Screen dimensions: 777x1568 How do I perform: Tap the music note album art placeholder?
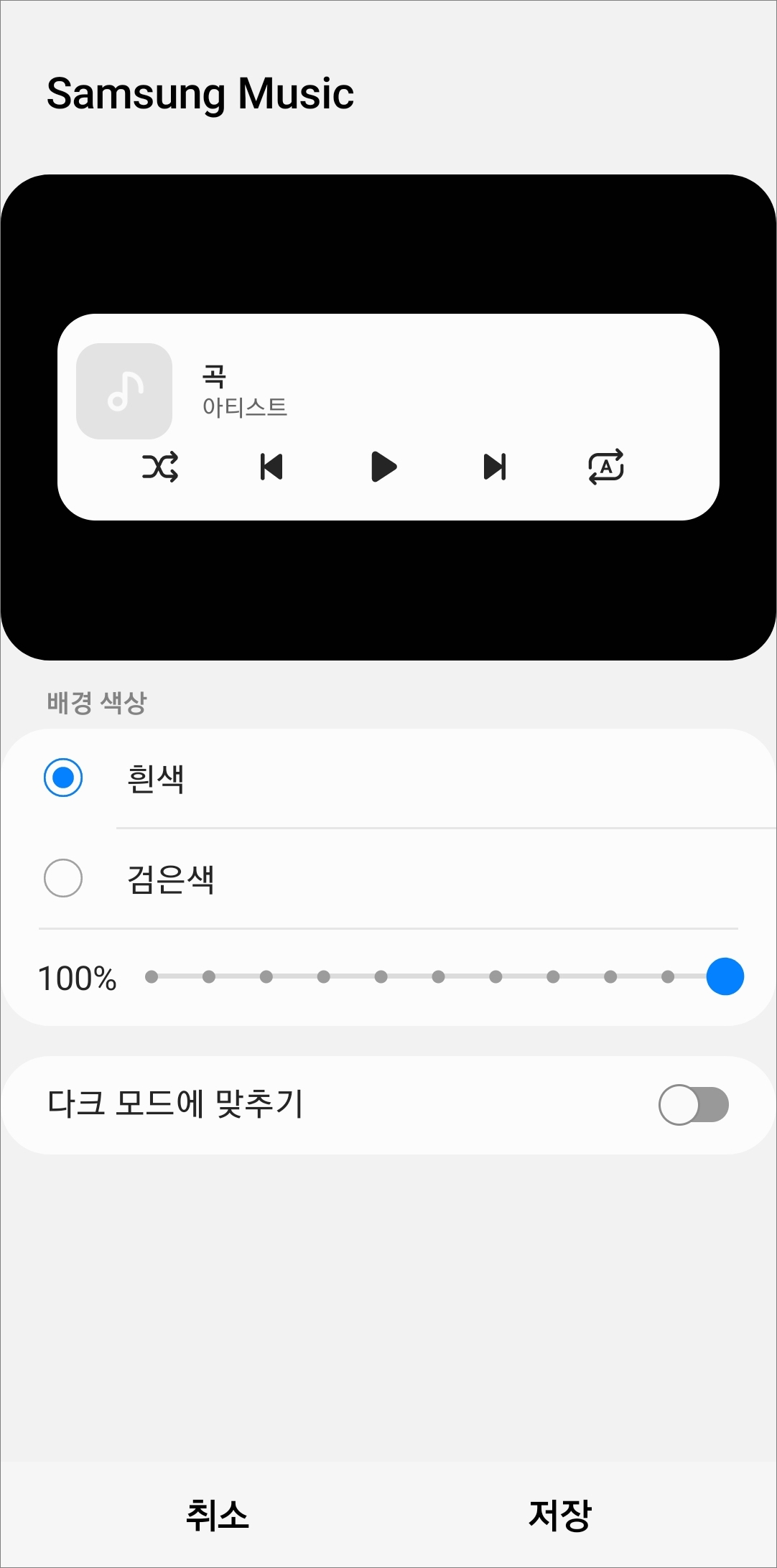(x=124, y=391)
